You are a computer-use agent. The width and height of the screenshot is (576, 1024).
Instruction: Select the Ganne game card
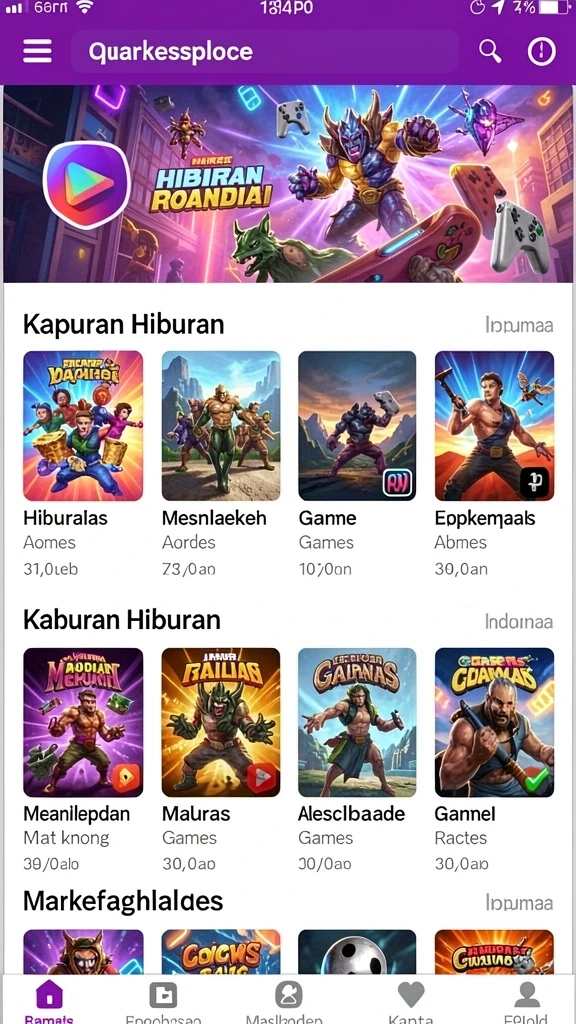pyautogui.click(x=357, y=464)
